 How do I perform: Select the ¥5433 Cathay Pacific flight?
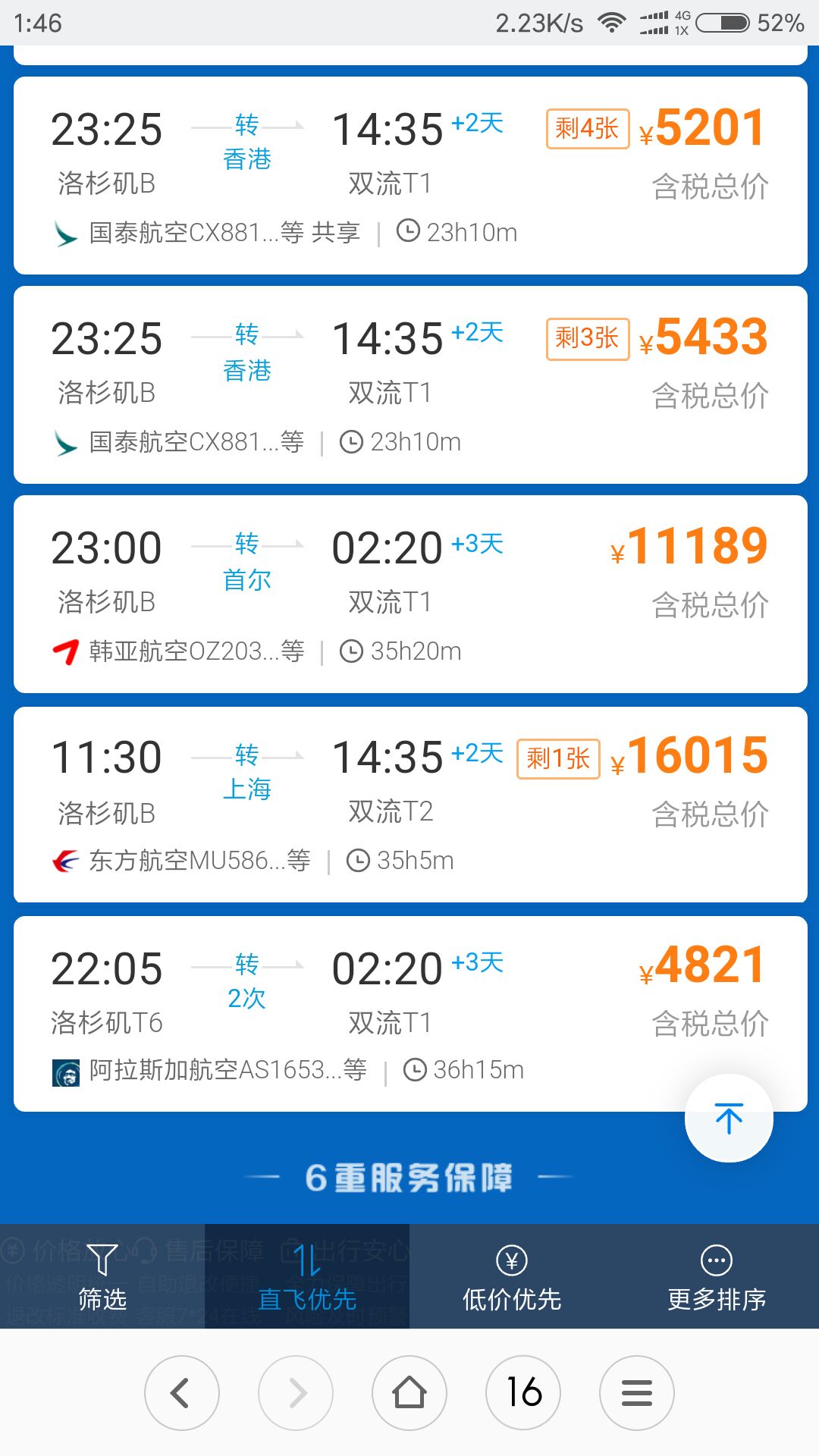[x=410, y=384]
